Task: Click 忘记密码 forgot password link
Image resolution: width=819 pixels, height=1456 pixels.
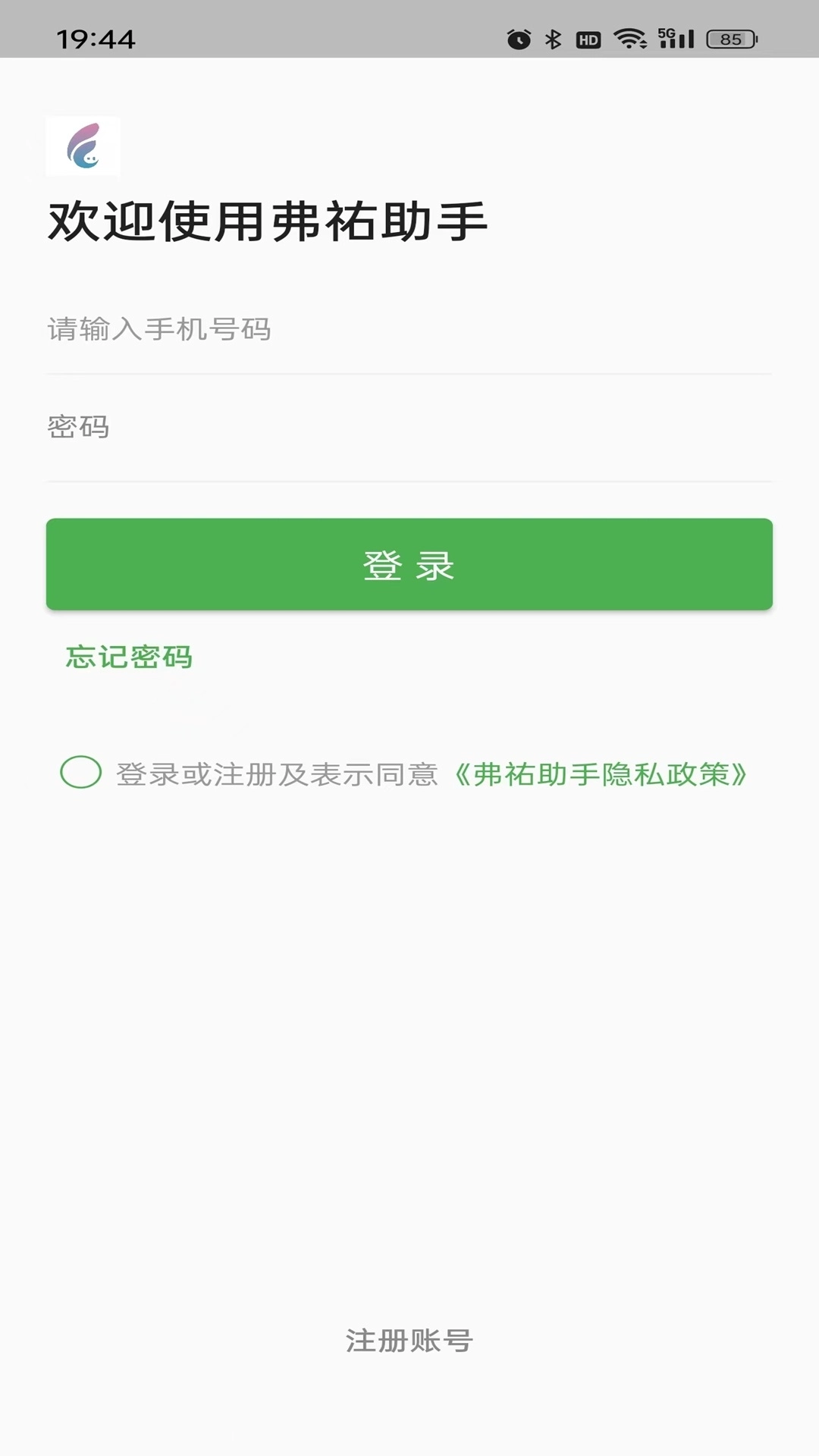Action: (x=128, y=658)
